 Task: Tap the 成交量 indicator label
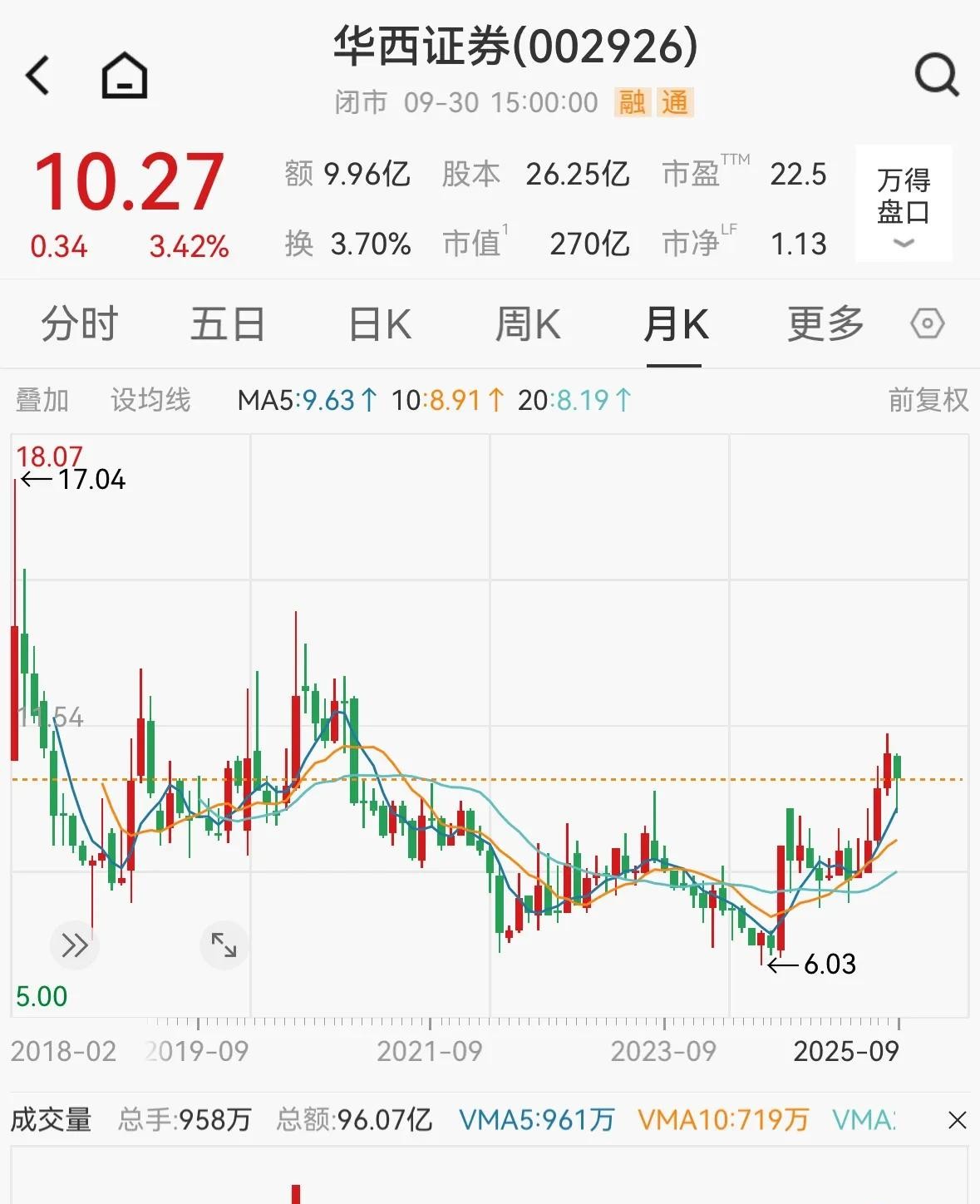[51, 1120]
